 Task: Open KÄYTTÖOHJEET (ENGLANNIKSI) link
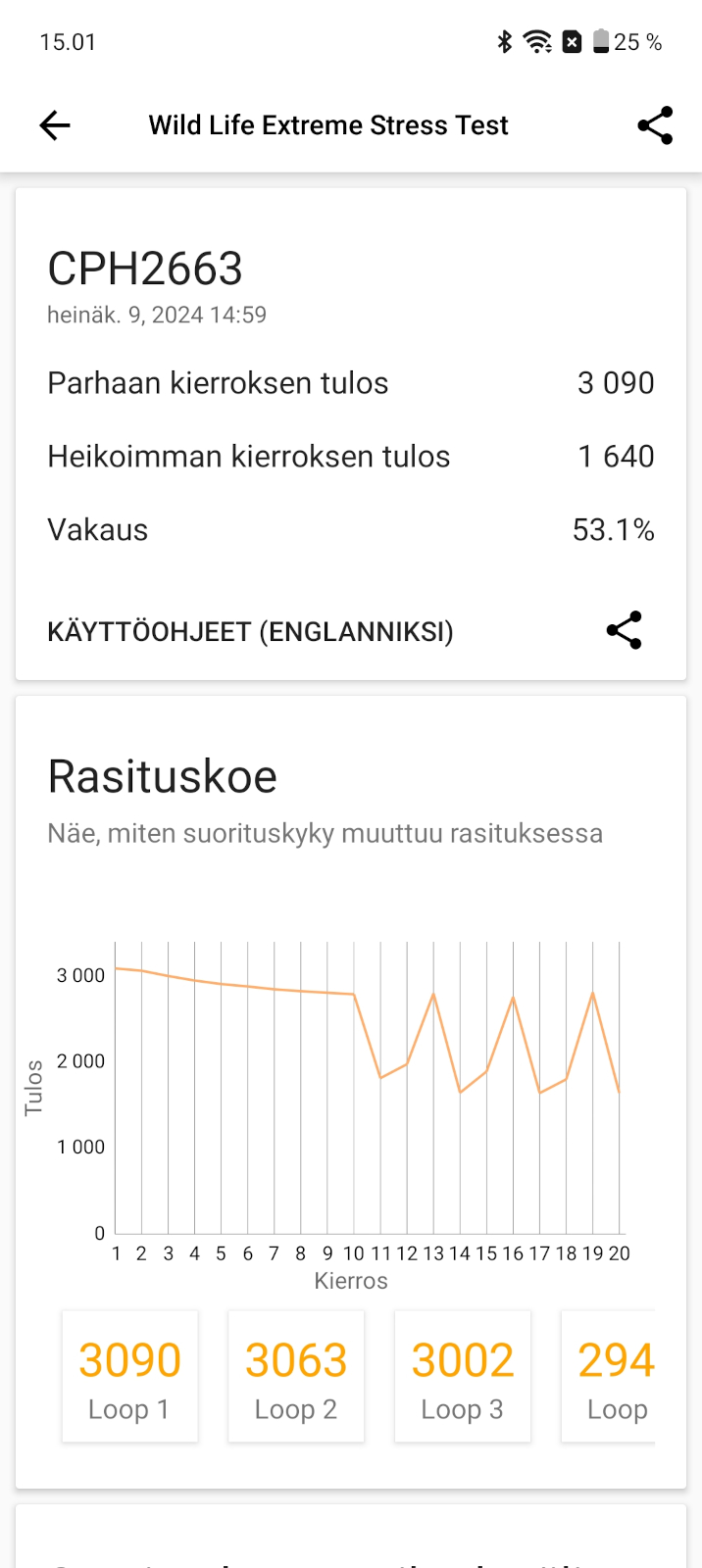[x=250, y=632]
